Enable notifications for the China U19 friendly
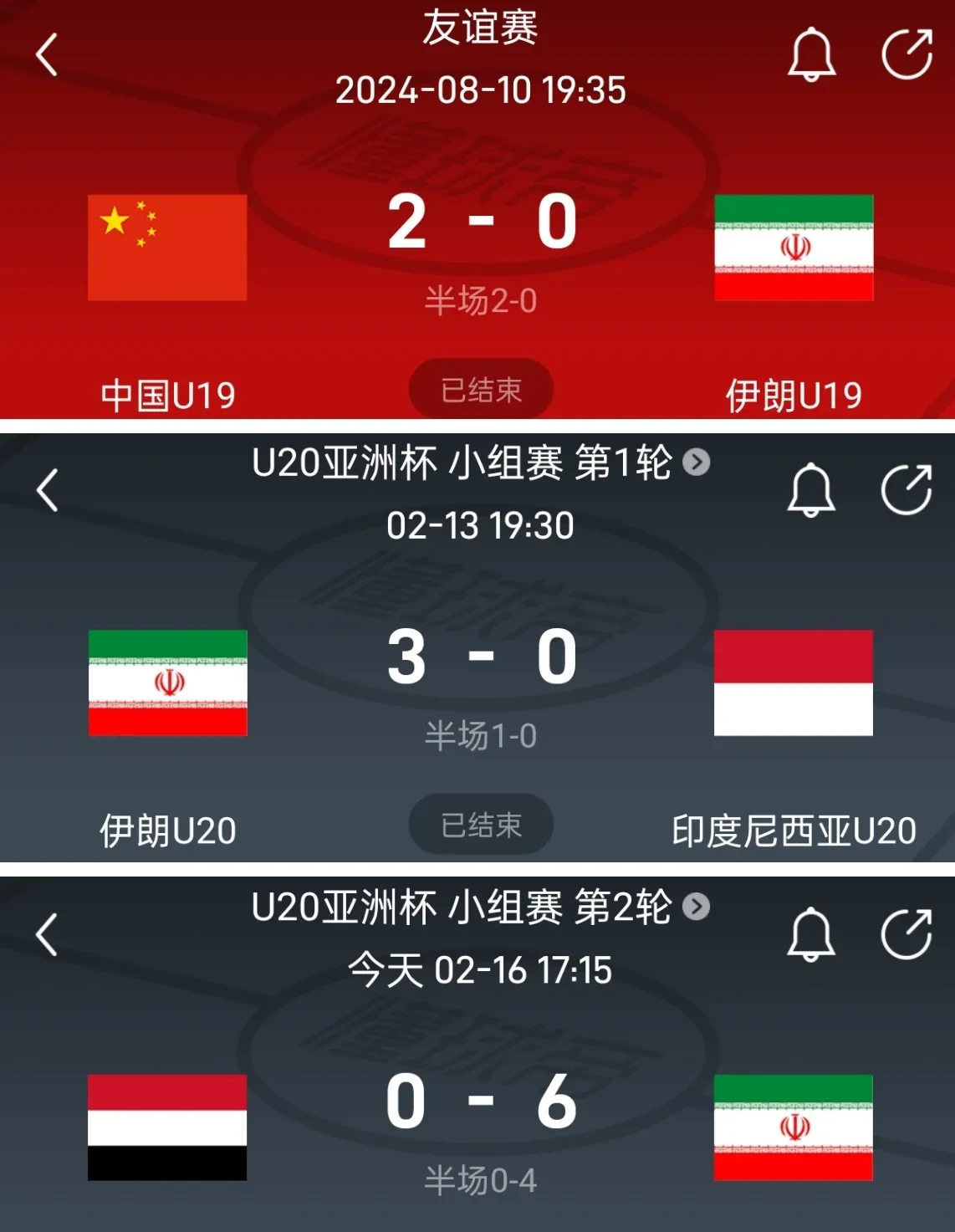Image resolution: width=955 pixels, height=1232 pixels. coord(809,52)
